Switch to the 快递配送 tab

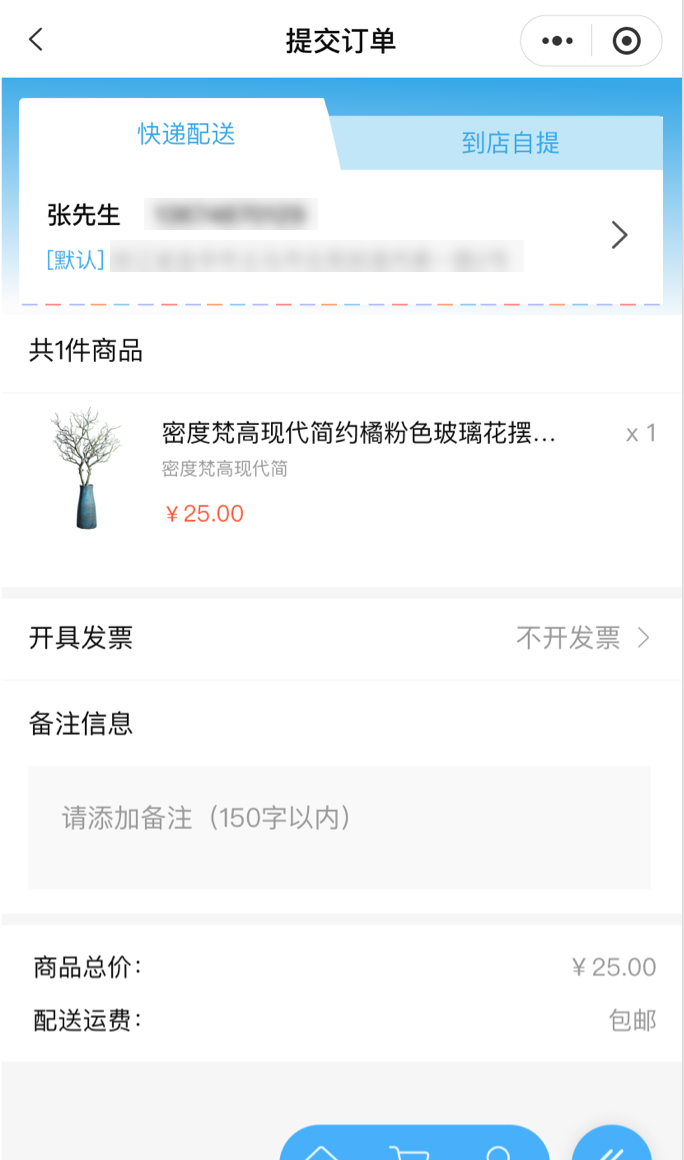point(186,134)
